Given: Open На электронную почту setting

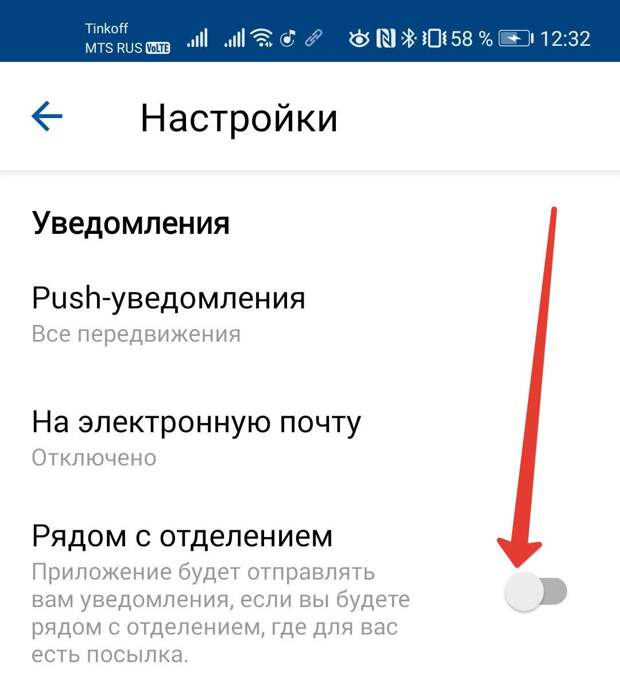Looking at the screenshot, I should pos(196,437).
